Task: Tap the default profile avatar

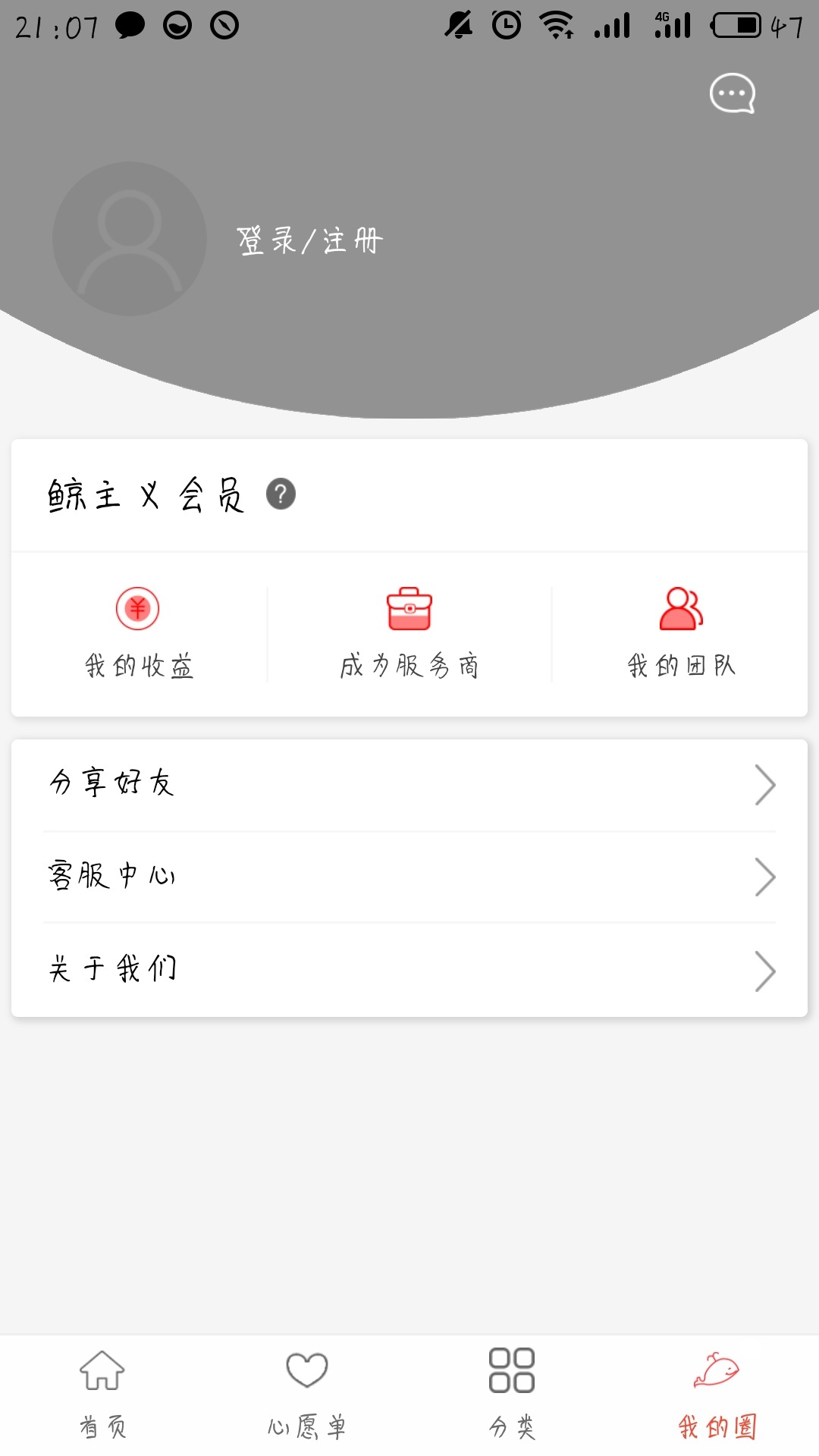Action: coord(130,239)
